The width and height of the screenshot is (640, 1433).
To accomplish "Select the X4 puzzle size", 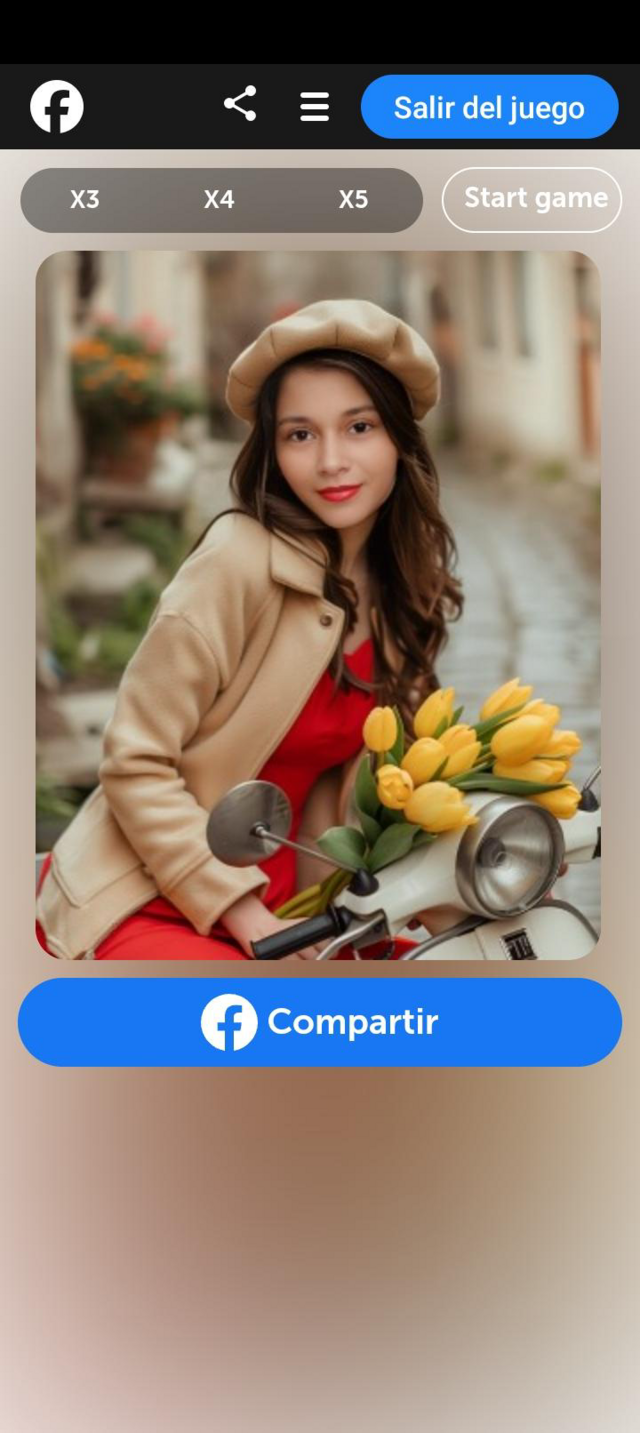I will click(x=219, y=200).
